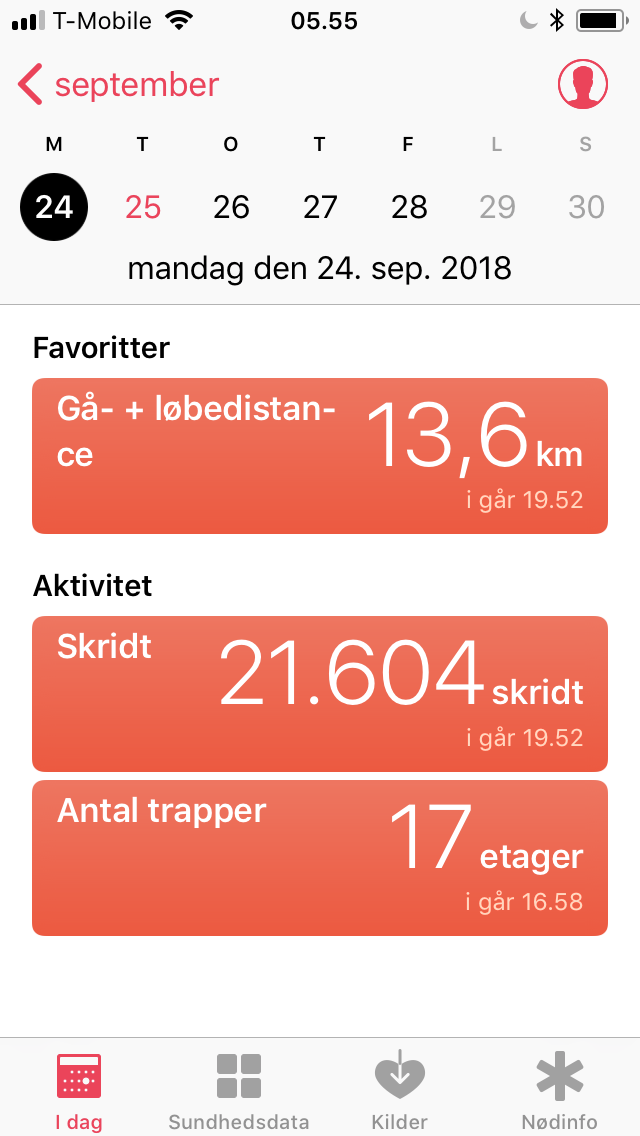Select Friday the 28th
640x1136 pixels.
click(x=409, y=207)
